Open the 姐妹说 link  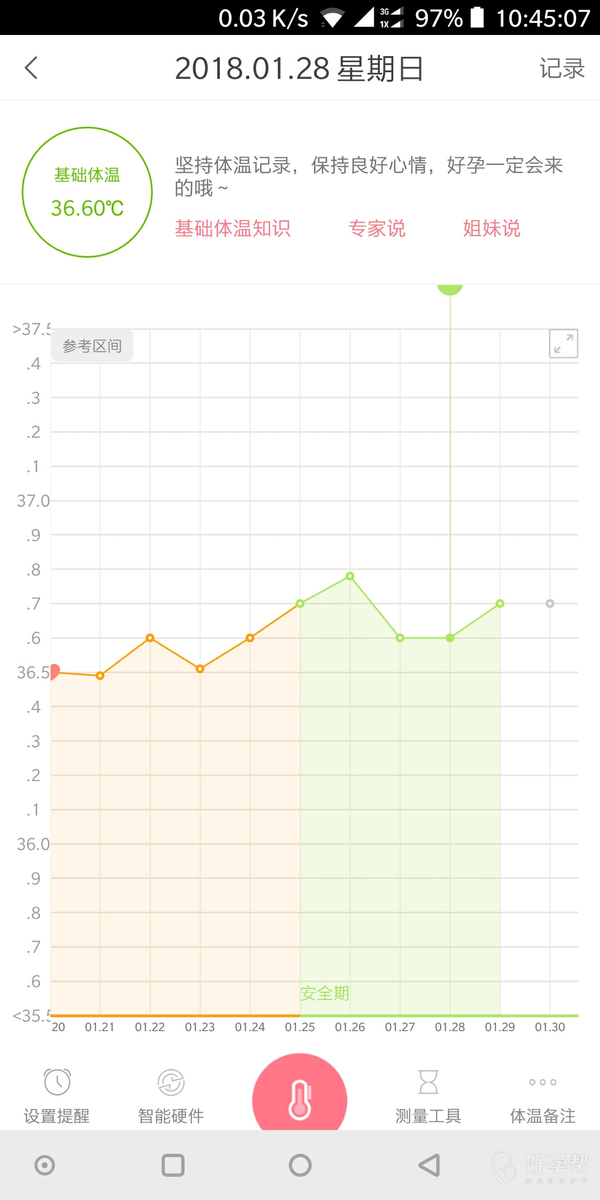(x=491, y=228)
